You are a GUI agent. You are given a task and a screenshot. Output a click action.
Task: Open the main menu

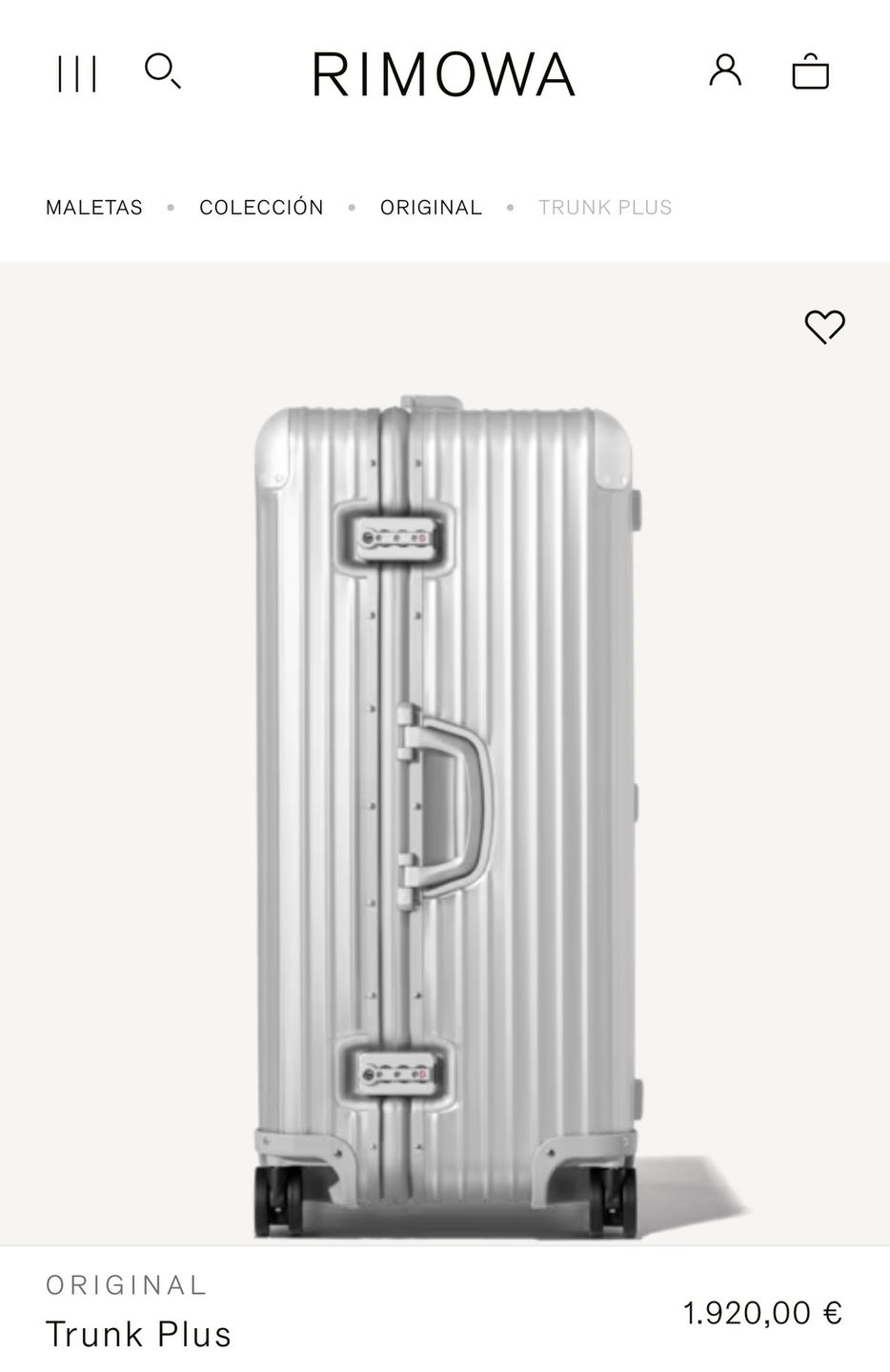[76, 73]
